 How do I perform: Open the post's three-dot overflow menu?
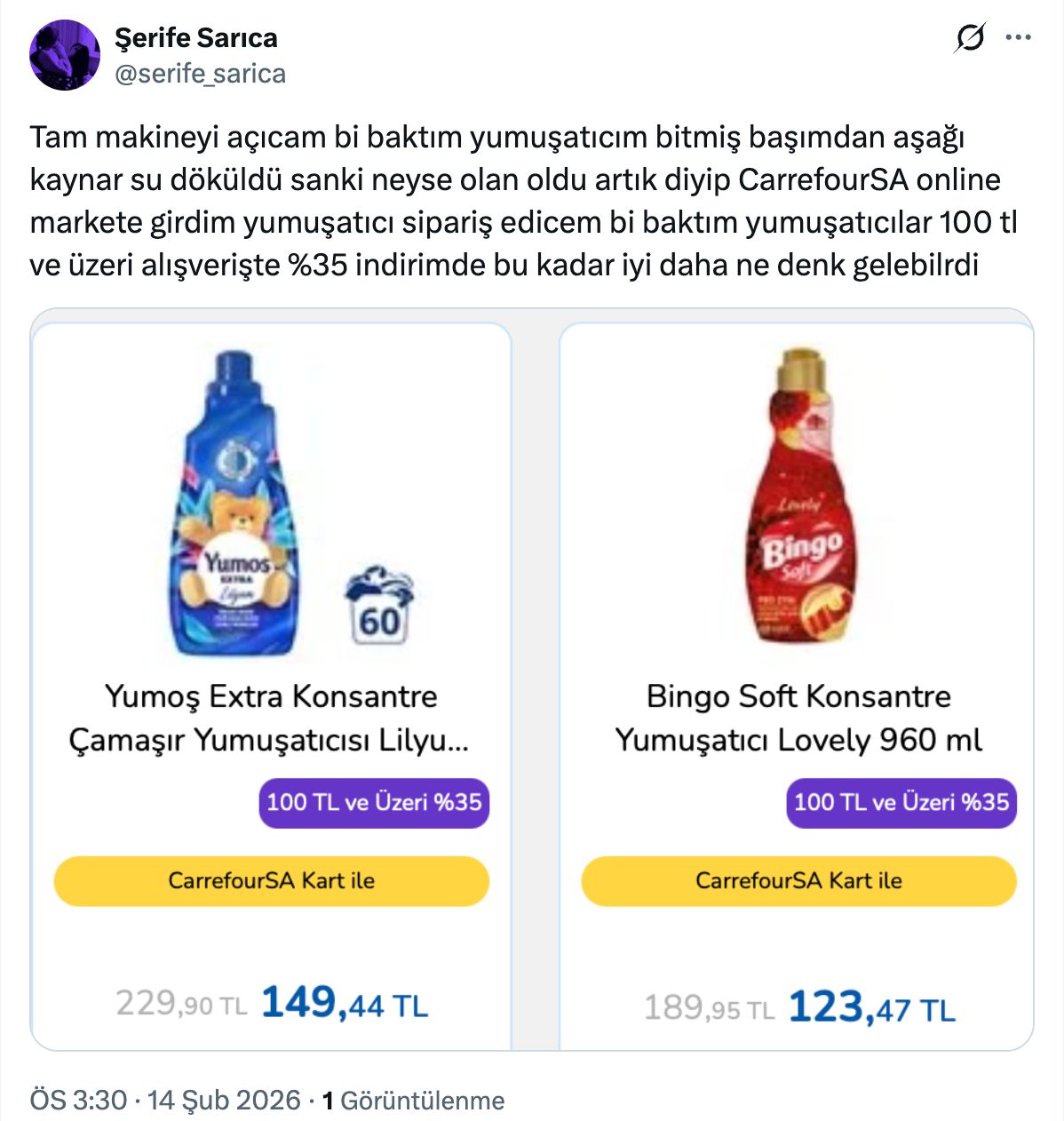(x=1018, y=38)
